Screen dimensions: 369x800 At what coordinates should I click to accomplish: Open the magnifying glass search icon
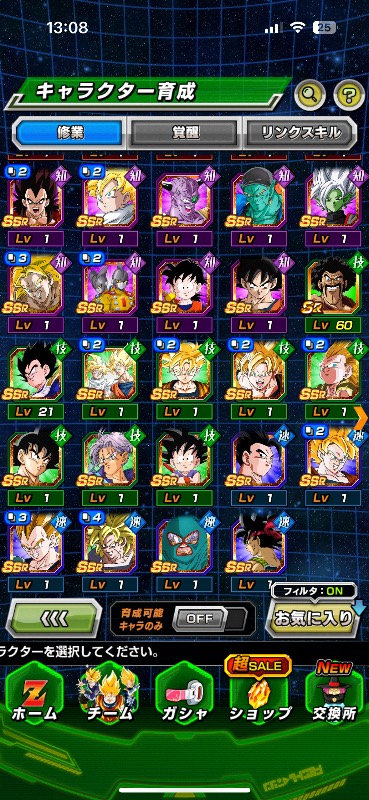tap(310, 93)
